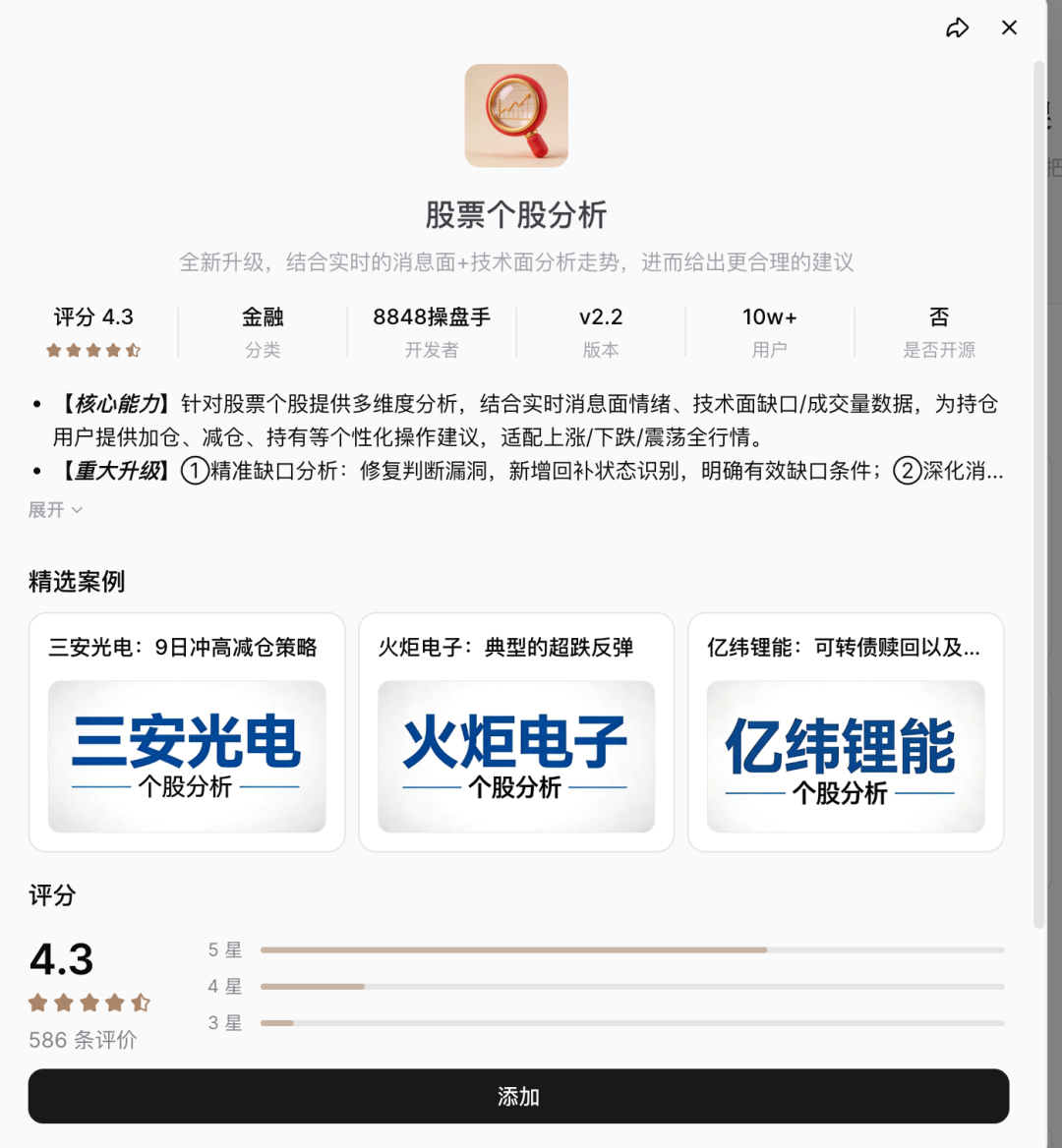
Task: Click the share icon at top right
Action: click(x=957, y=28)
